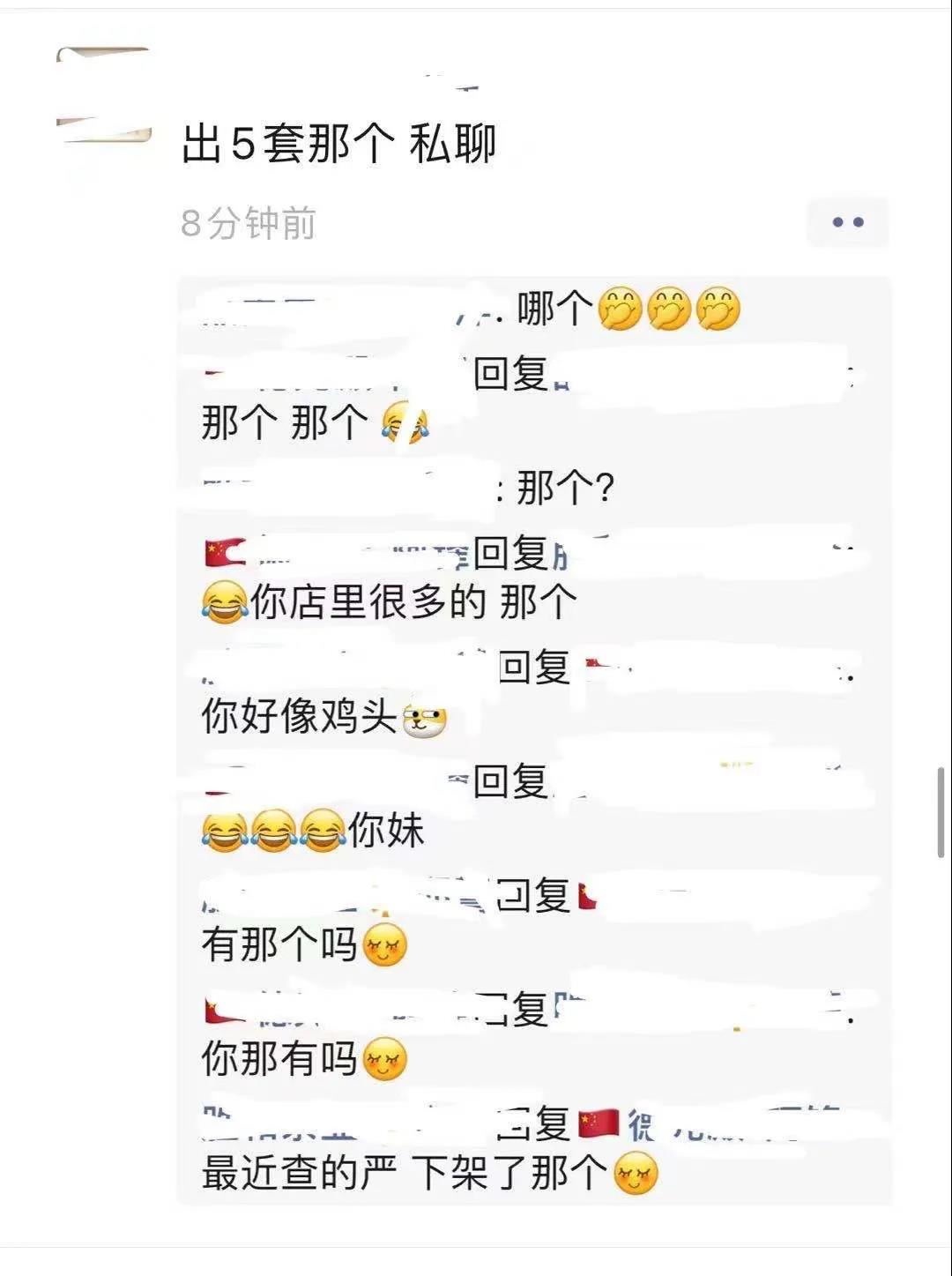Reply to the comment '最近查的严 下架了那个'
The image size is (952, 1276).
tap(405, 1174)
